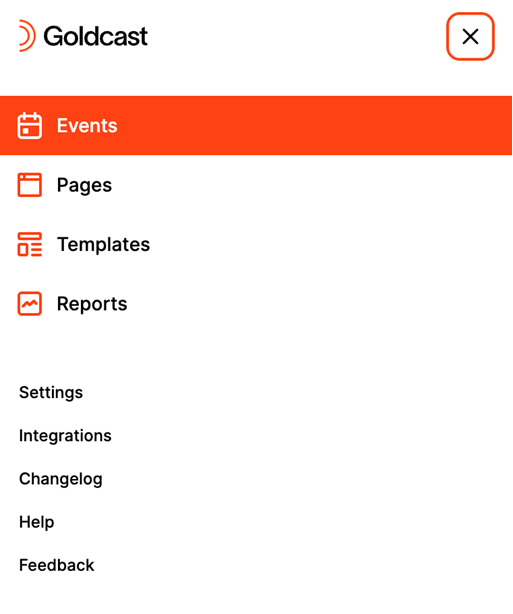Close the navigation menu
513x614 pixels.
pos(470,36)
